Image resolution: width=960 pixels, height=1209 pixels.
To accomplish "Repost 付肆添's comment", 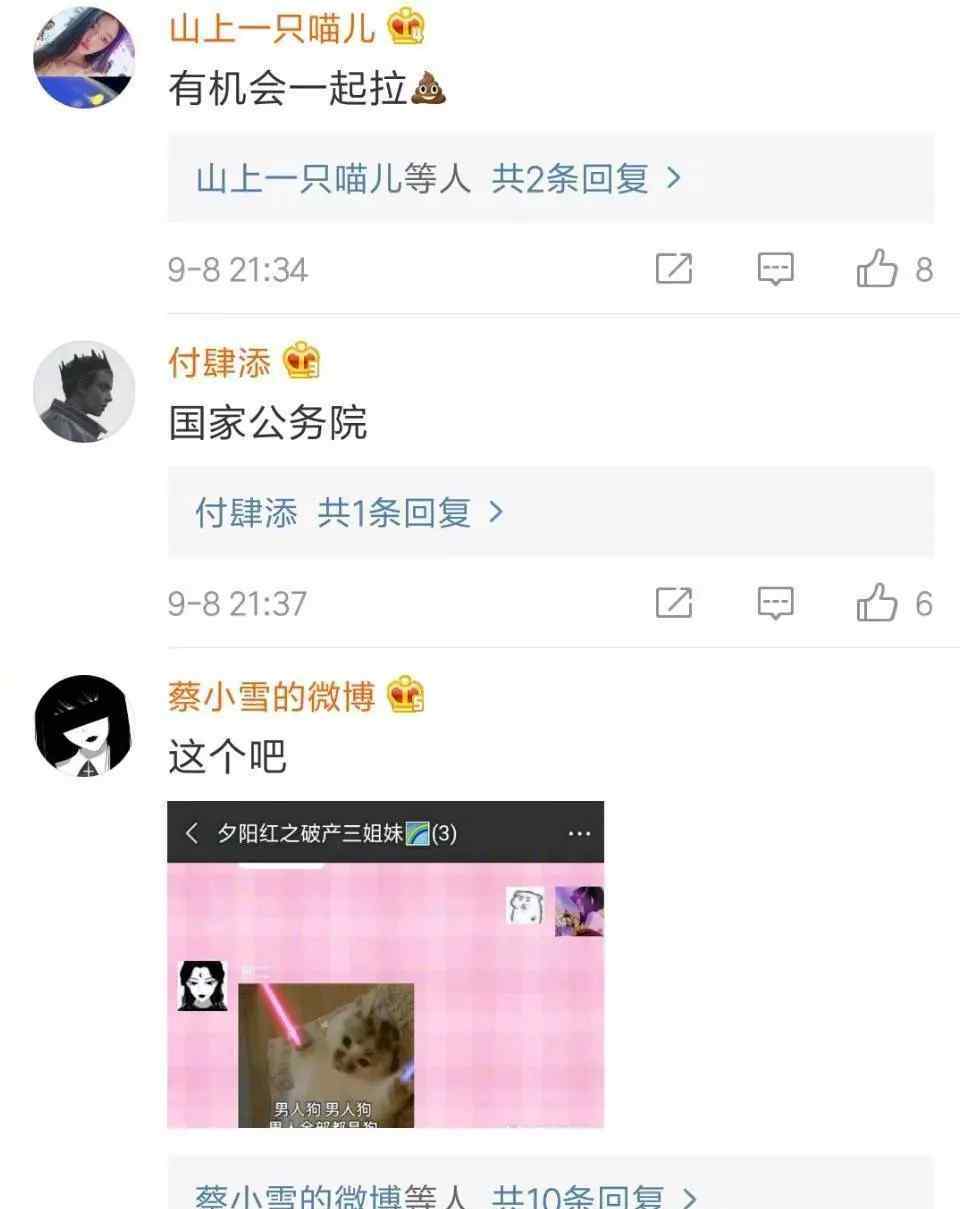I will point(674,603).
